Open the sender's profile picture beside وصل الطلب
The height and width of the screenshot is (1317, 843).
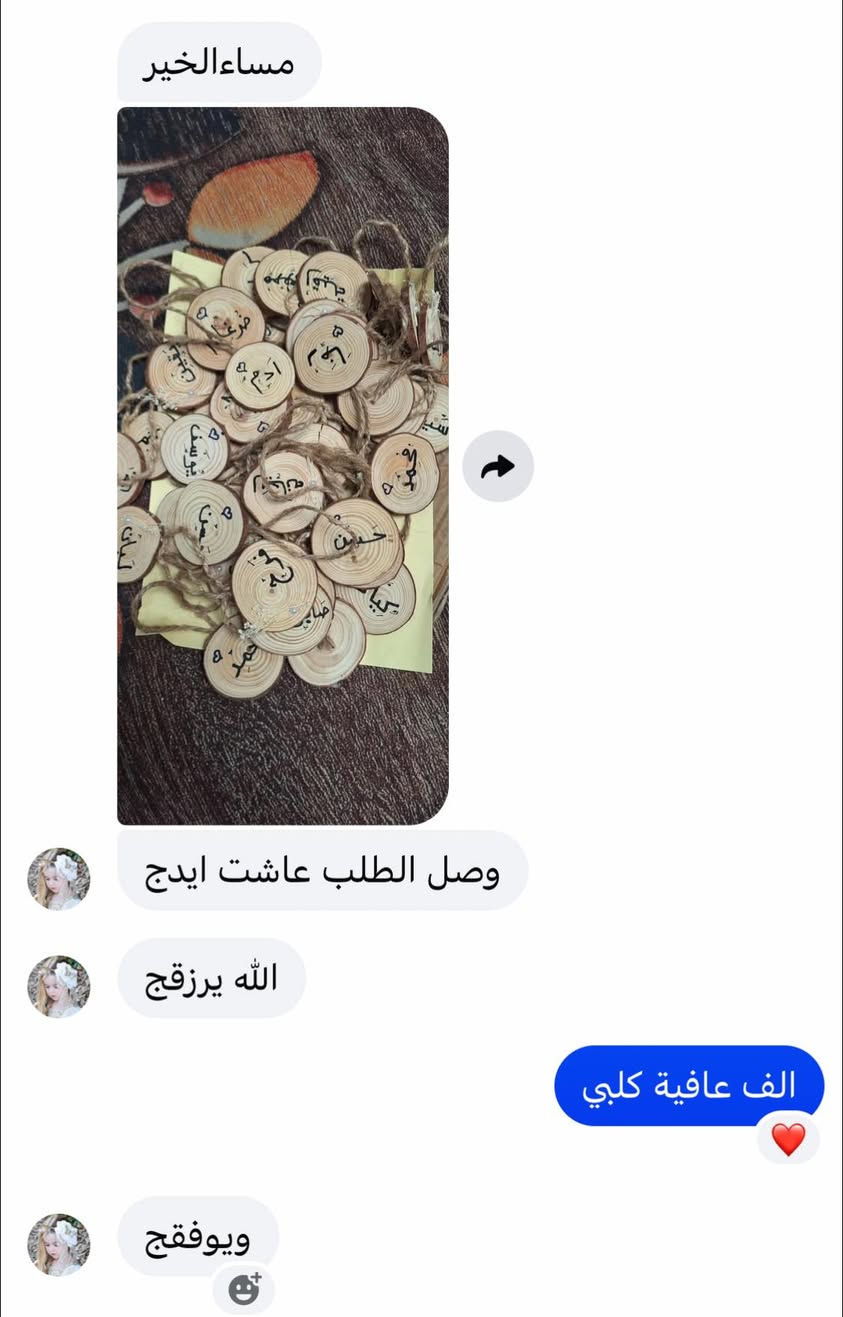click(x=59, y=879)
